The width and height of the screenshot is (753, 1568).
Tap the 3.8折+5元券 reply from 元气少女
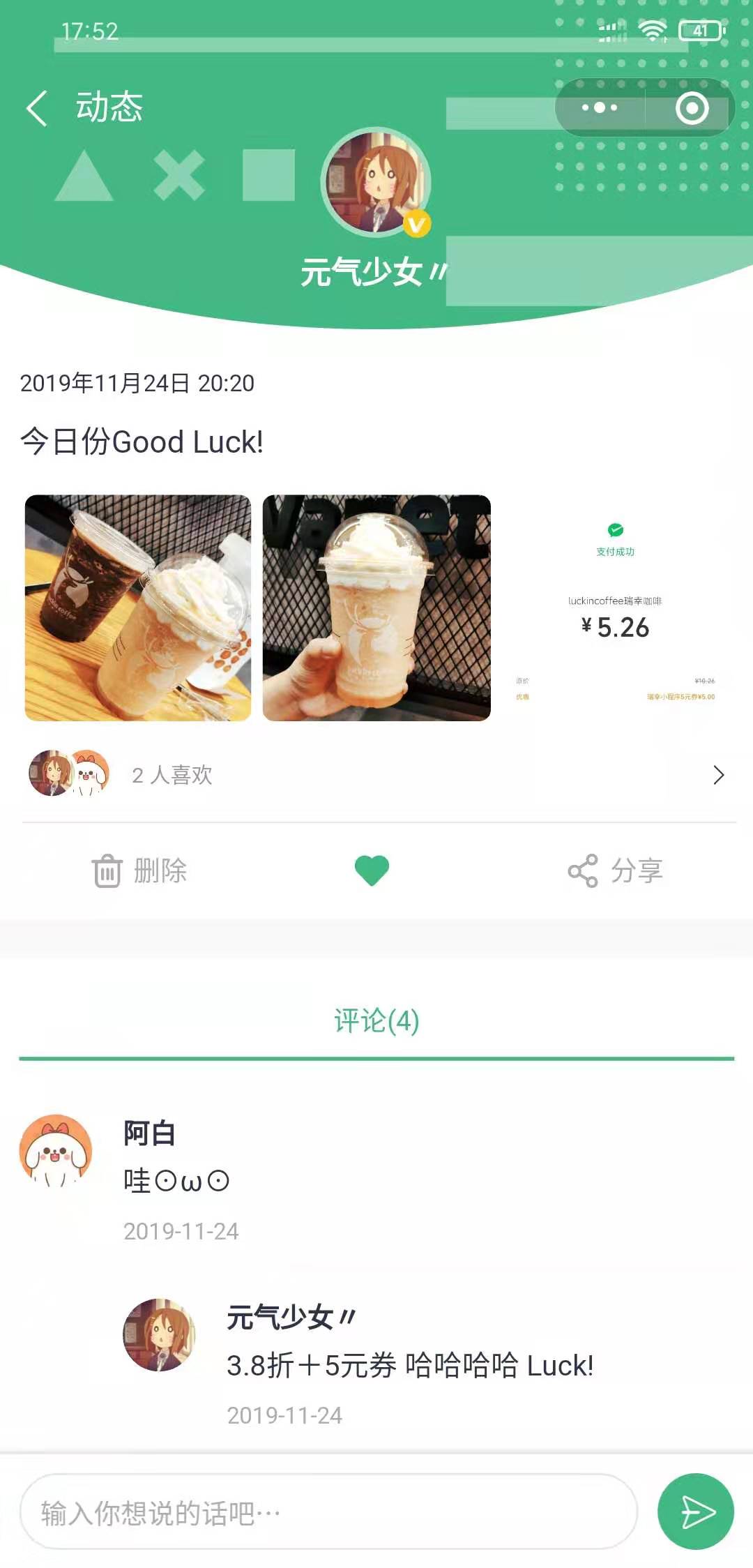tap(410, 1366)
